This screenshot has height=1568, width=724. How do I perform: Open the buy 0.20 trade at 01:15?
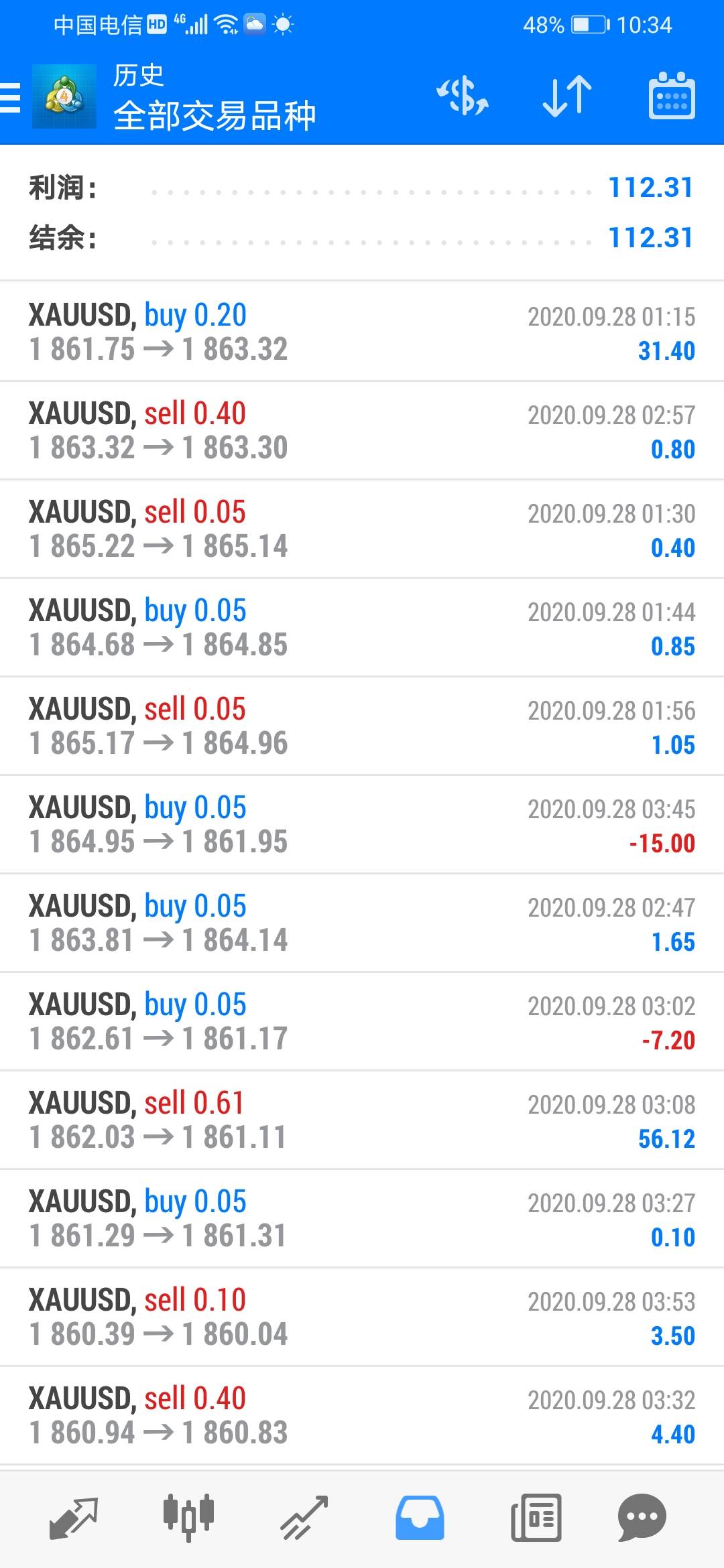[x=362, y=332]
